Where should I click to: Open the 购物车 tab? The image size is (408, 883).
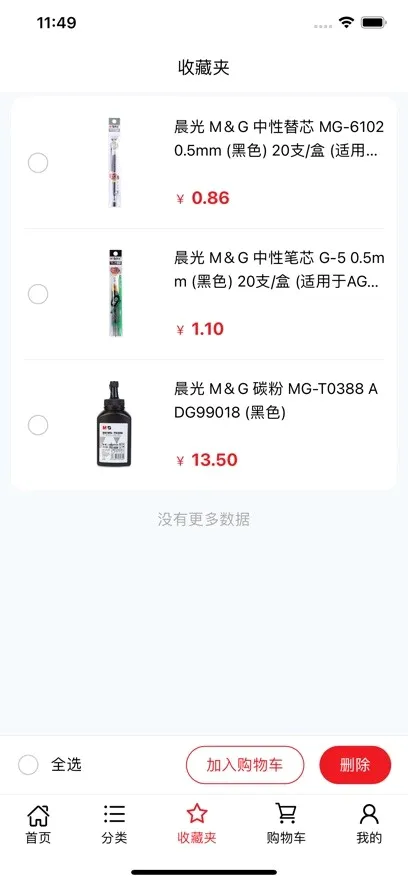(x=286, y=824)
